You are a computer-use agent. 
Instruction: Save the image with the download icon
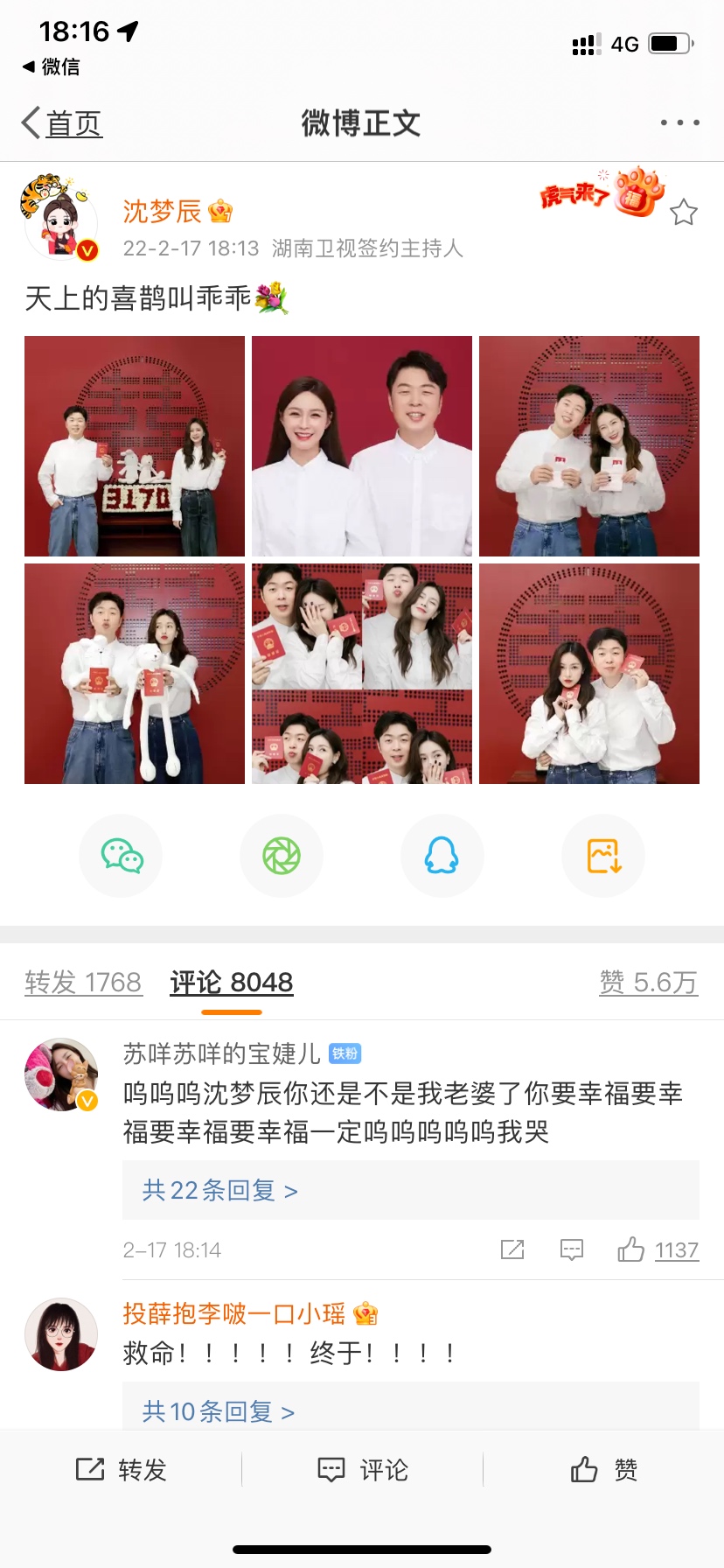point(603,856)
